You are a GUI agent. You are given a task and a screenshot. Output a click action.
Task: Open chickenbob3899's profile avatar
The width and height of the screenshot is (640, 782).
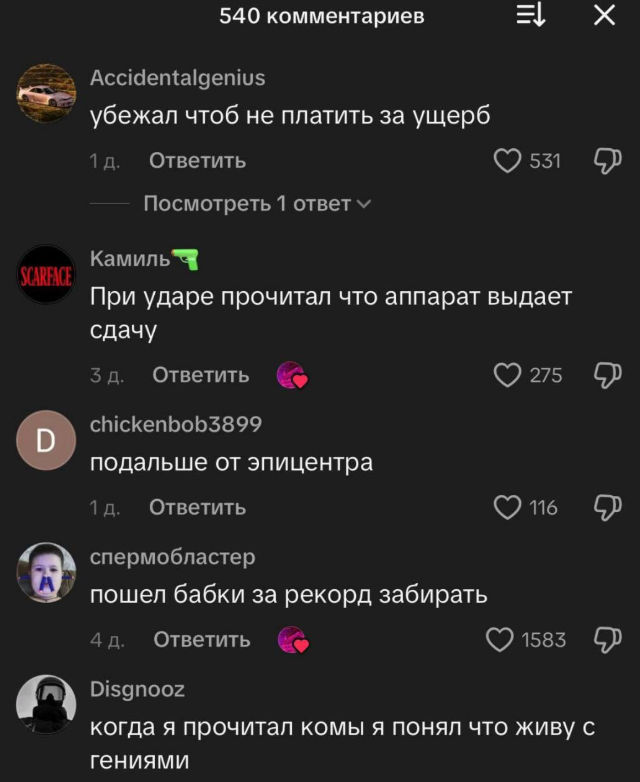[46, 440]
